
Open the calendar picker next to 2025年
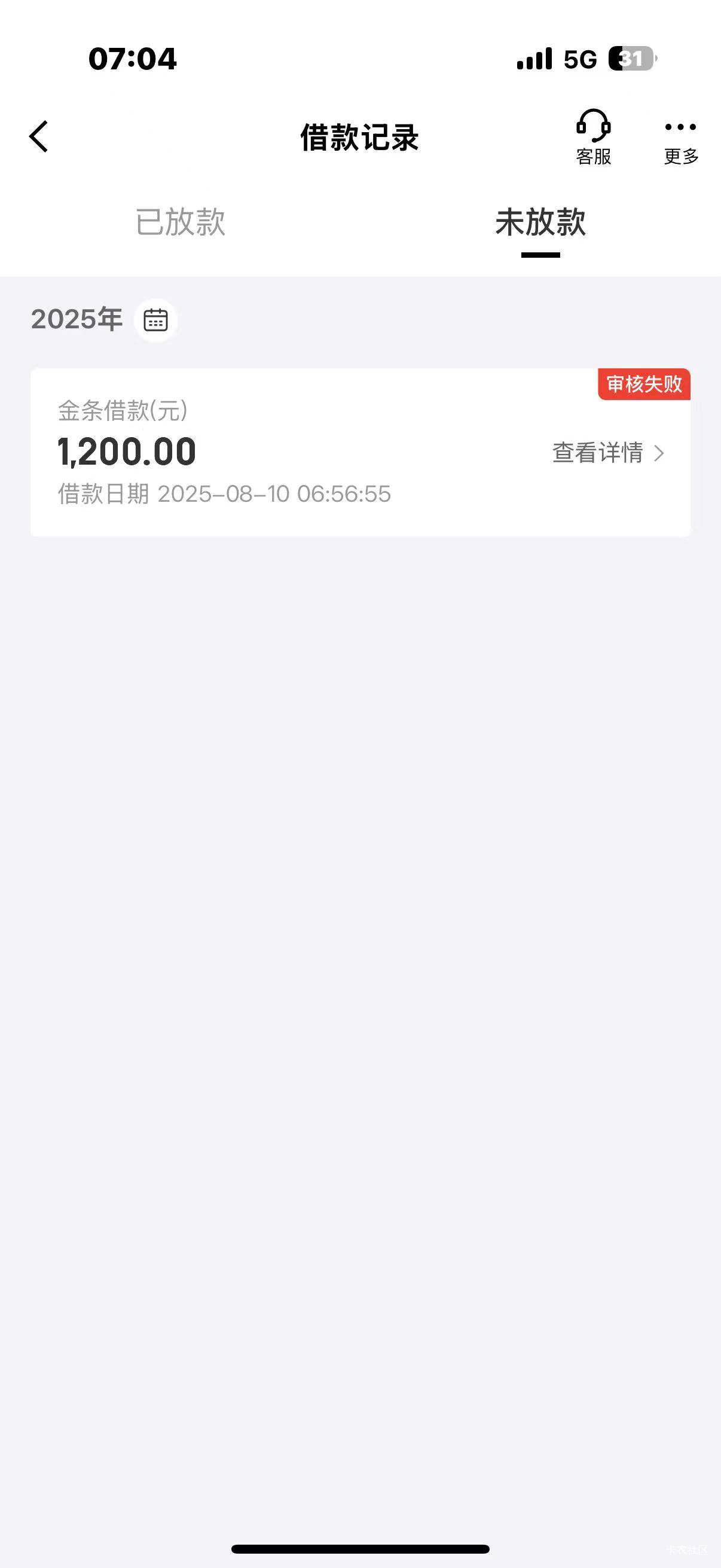156,319
